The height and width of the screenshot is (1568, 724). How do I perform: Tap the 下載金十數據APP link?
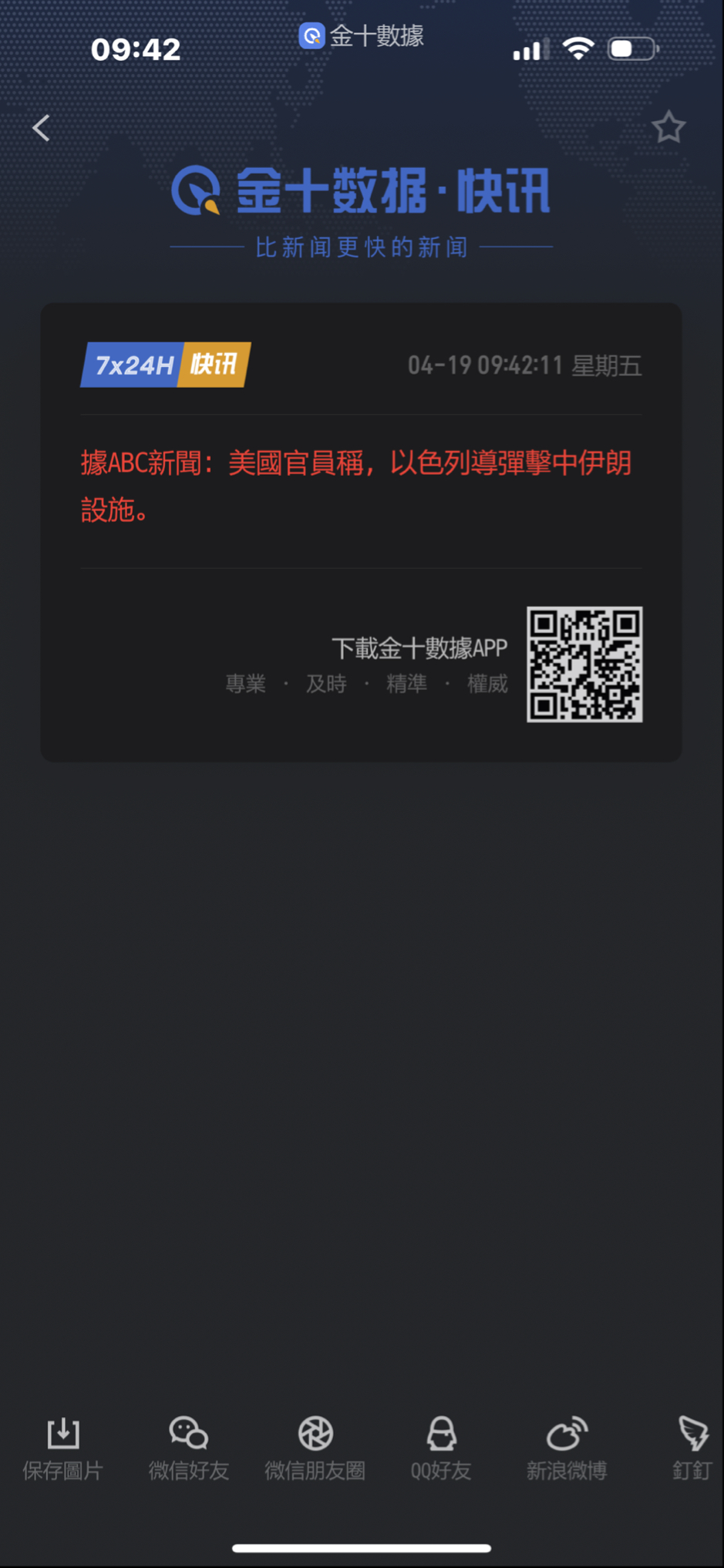(421, 648)
